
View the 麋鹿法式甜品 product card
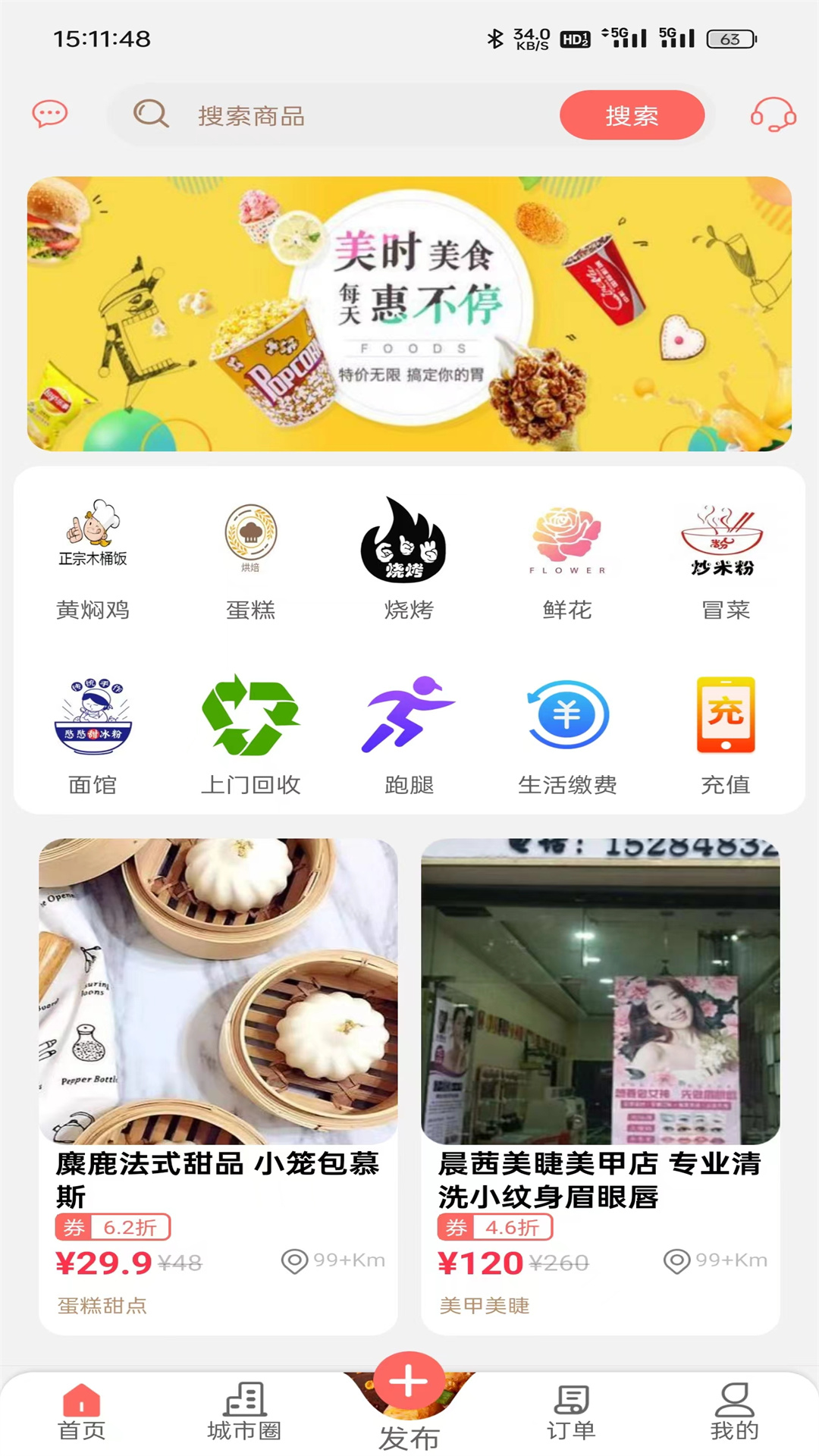218,1084
